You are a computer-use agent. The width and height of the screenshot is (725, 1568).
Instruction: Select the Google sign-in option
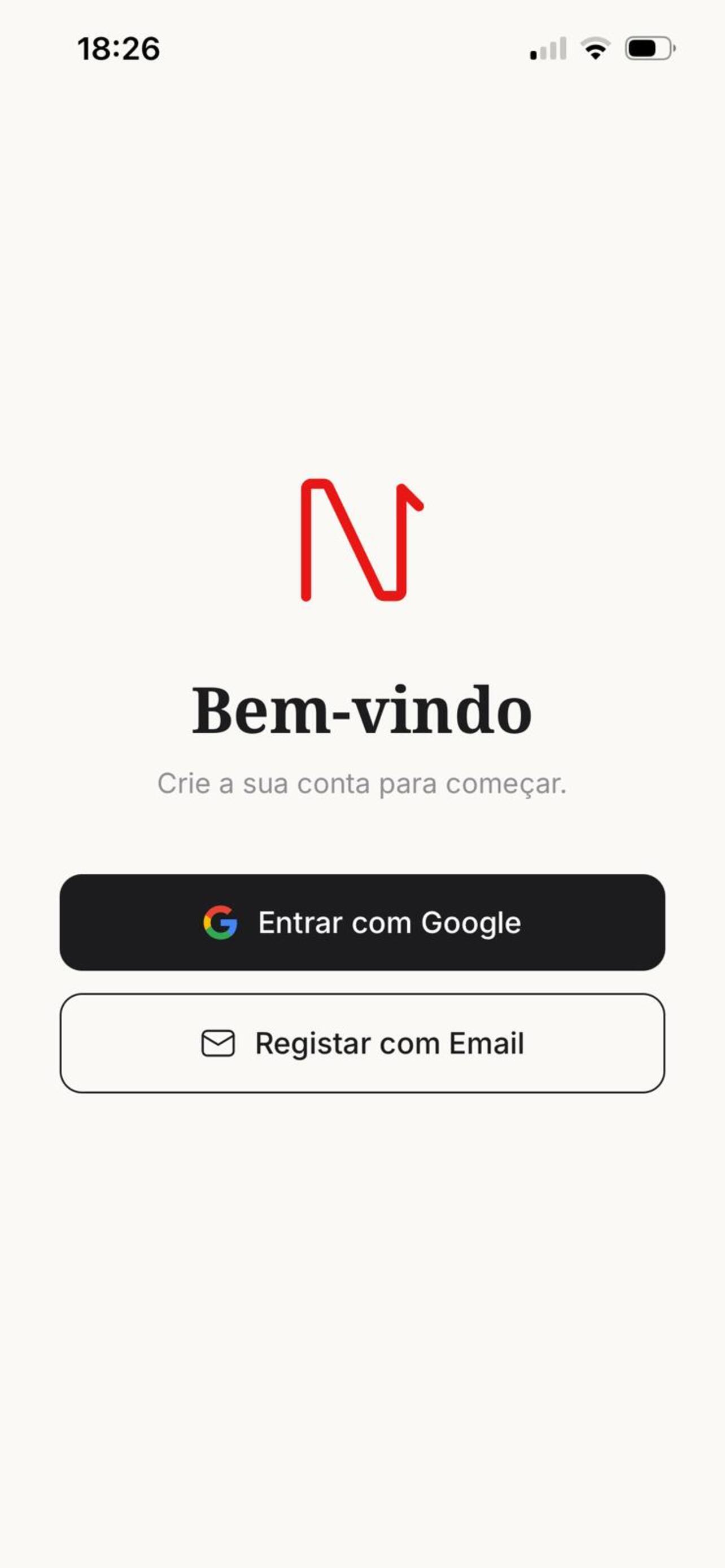(x=362, y=923)
